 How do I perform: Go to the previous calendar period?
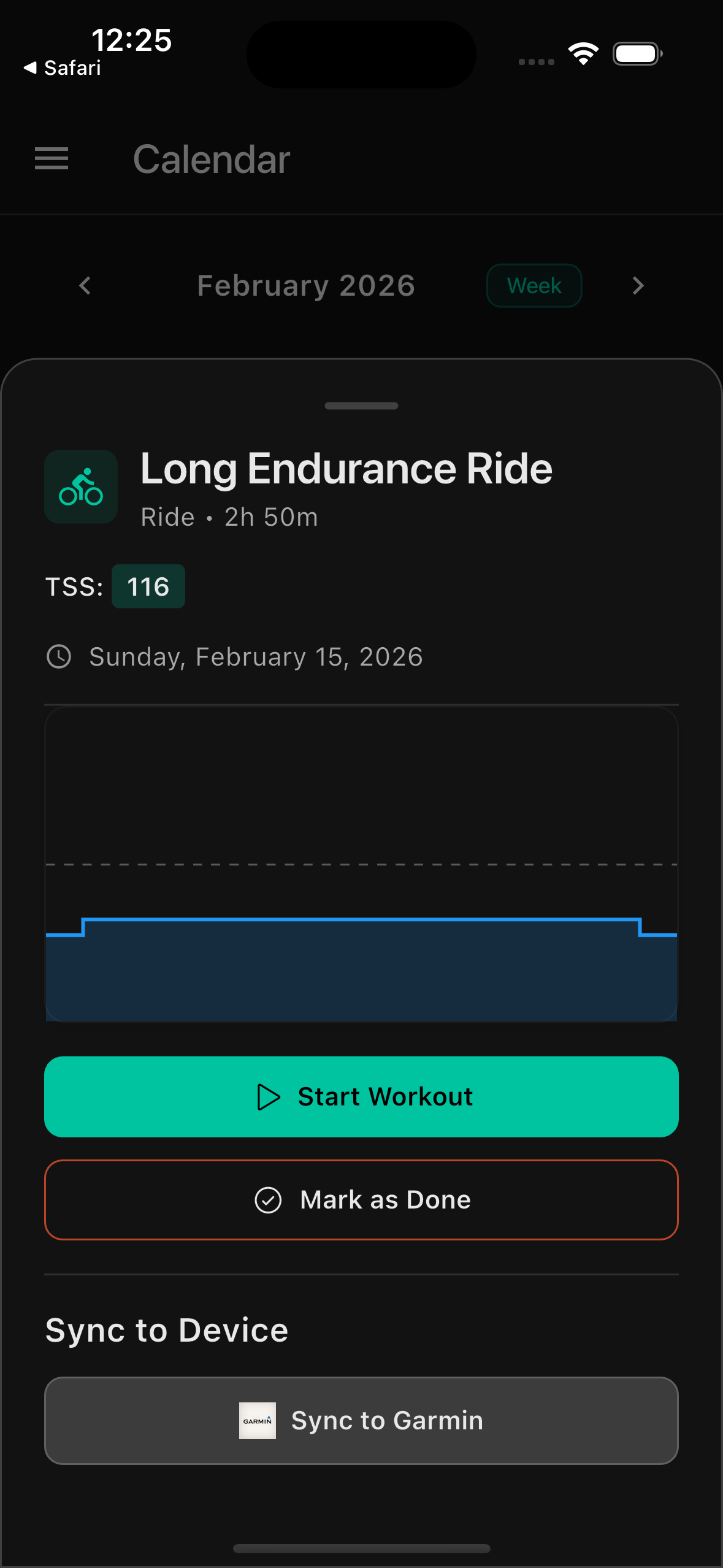pyautogui.click(x=85, y=286)
